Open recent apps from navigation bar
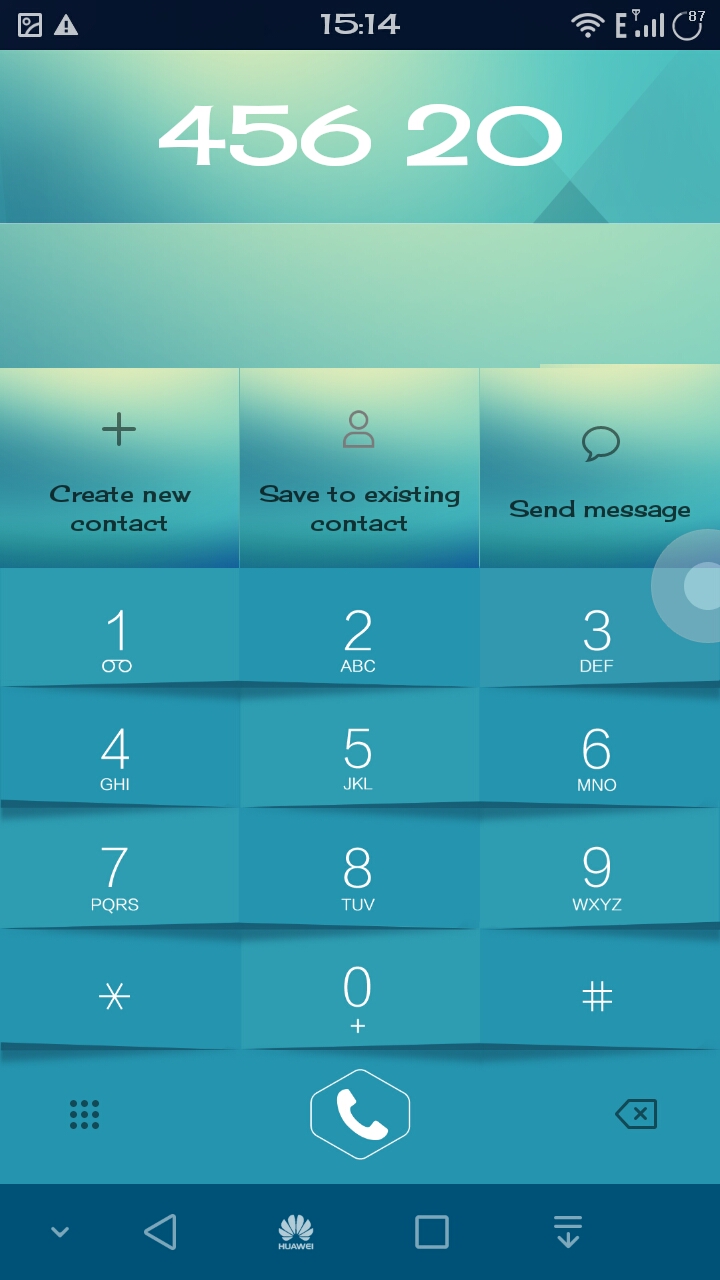Viewport: 720px width, 1280px height. (432, 1232)
